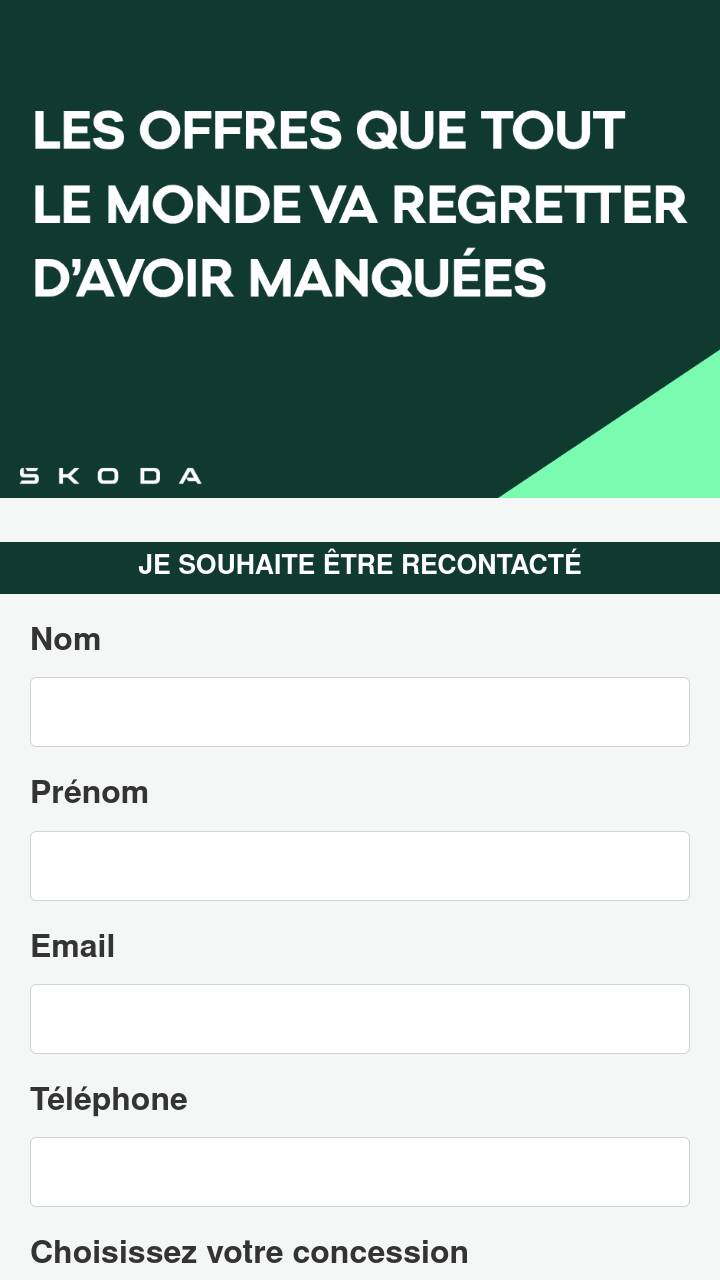This screenshot has width=720, height=1280.
Task: Select the Email input field
Action: pos(360,1019)
